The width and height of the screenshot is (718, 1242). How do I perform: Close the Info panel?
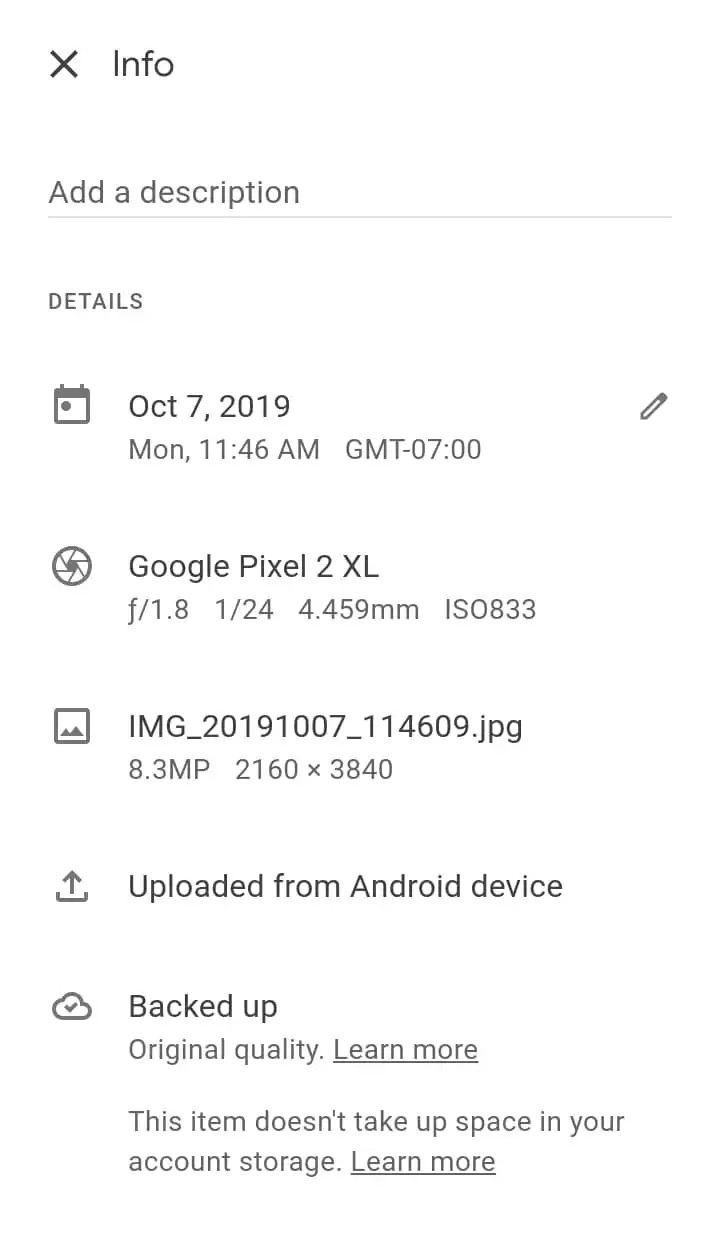(x=64, y=65)
